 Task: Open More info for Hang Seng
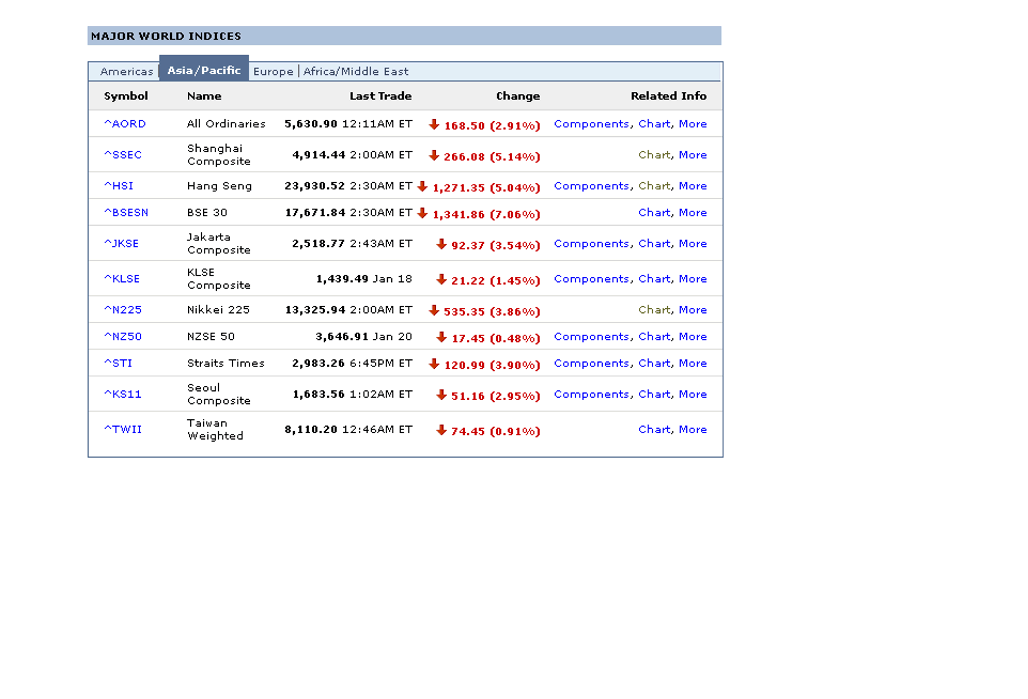click(692, 186)
